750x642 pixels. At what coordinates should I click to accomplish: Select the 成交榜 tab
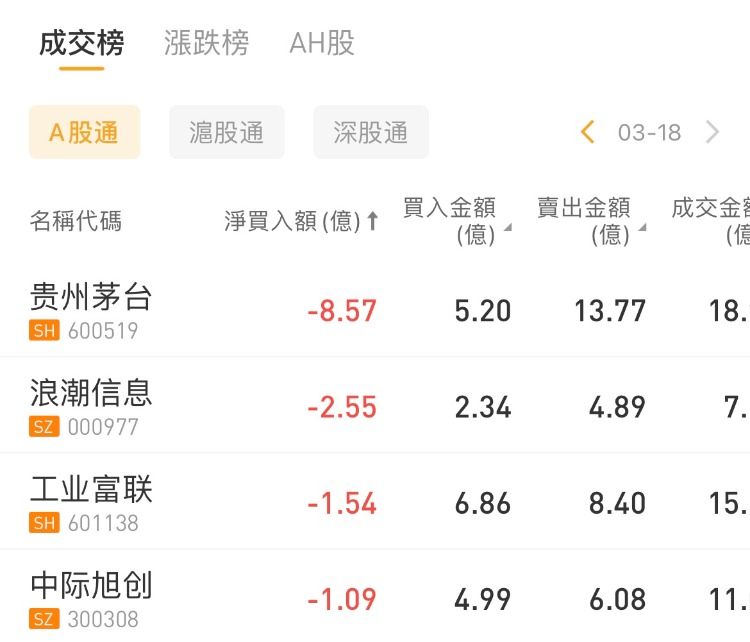click(x=82, y=44)
